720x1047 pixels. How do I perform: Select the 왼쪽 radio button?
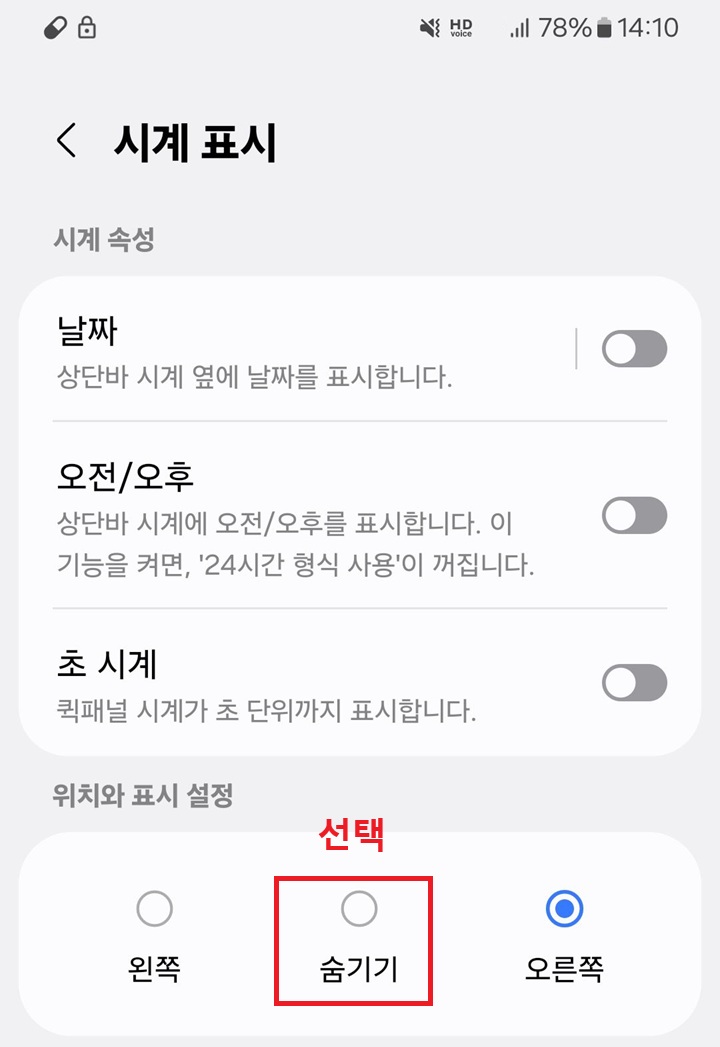[155, 908]
